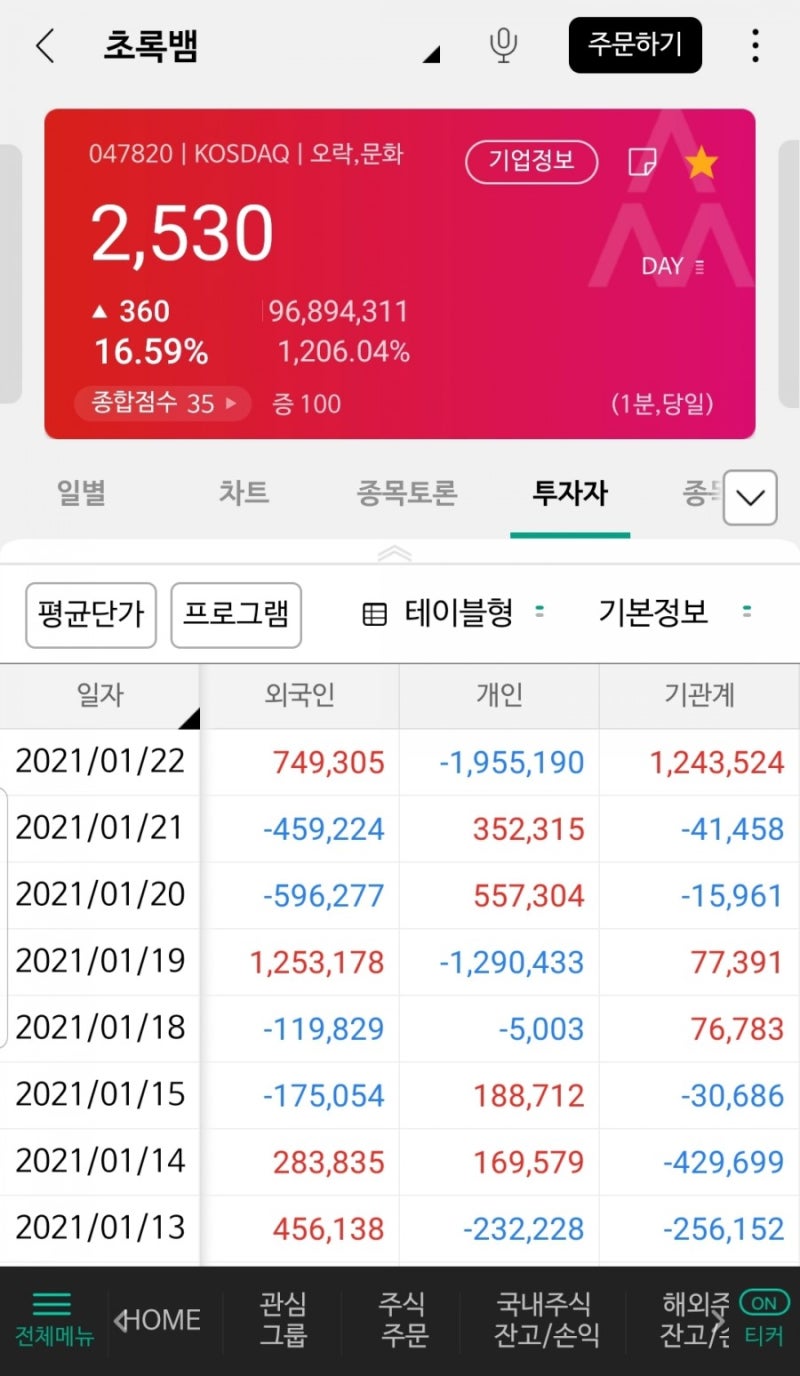Go to HOME via bottom navigation icon

point(158,1320)
